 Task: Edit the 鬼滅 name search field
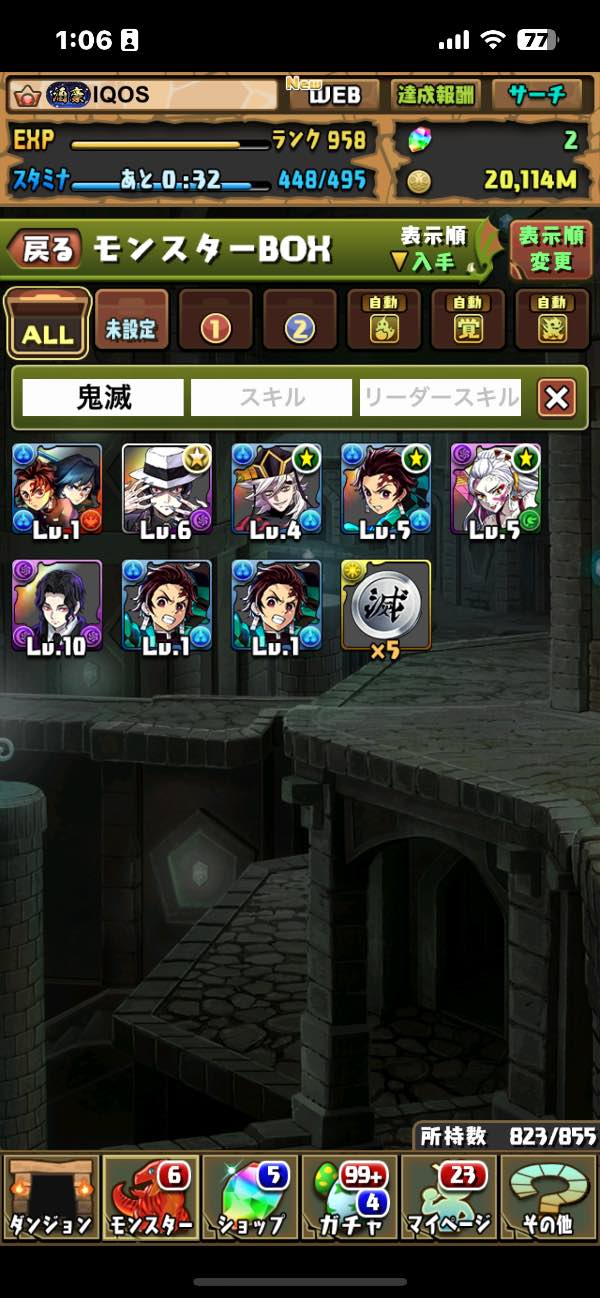103,398
